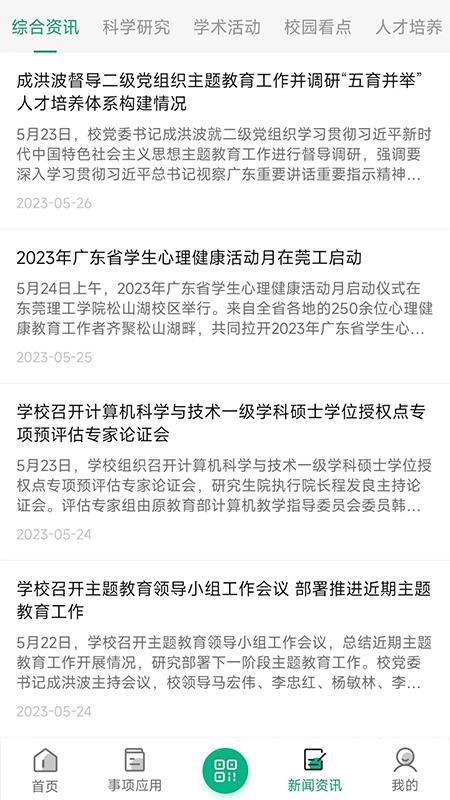The width and height of the screenshot is (450, 800).
Task: Select the 新闻资讯 tab
Action: tap(315, 770)
